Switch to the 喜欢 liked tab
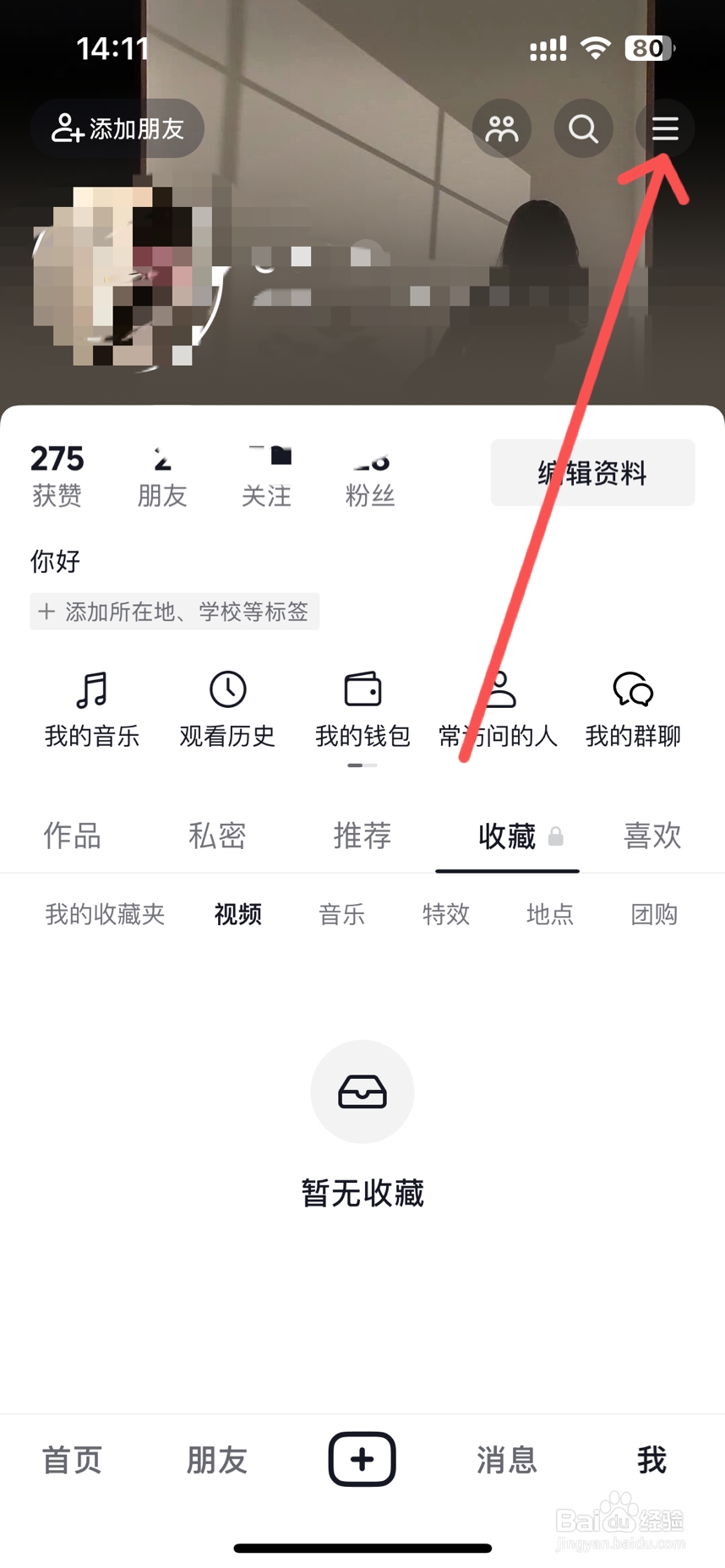725x1568 pixels. click(652, 836)
